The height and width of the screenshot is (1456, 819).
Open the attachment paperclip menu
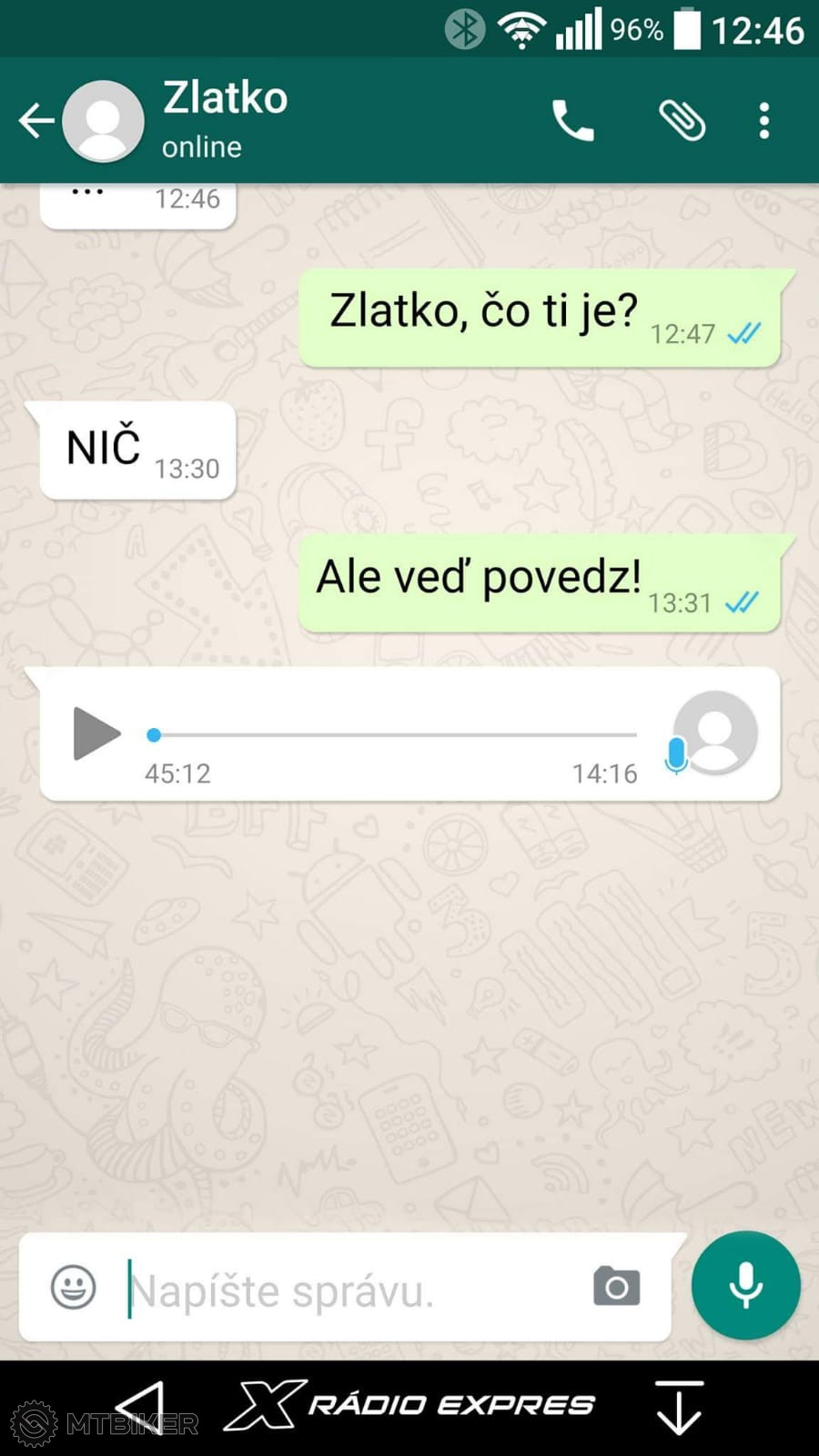click(682, 120)
